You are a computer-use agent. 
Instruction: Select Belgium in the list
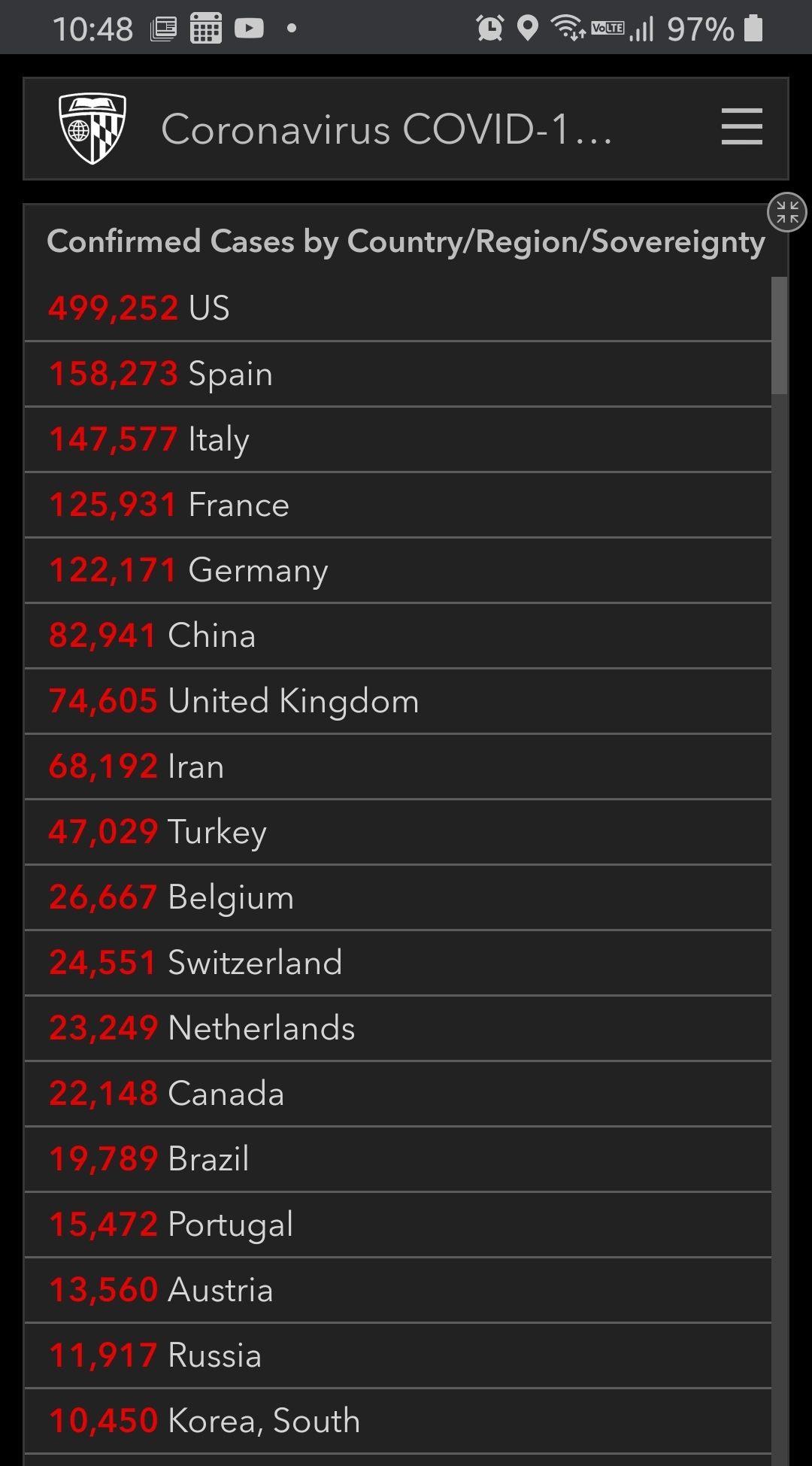tap(398, 897)
